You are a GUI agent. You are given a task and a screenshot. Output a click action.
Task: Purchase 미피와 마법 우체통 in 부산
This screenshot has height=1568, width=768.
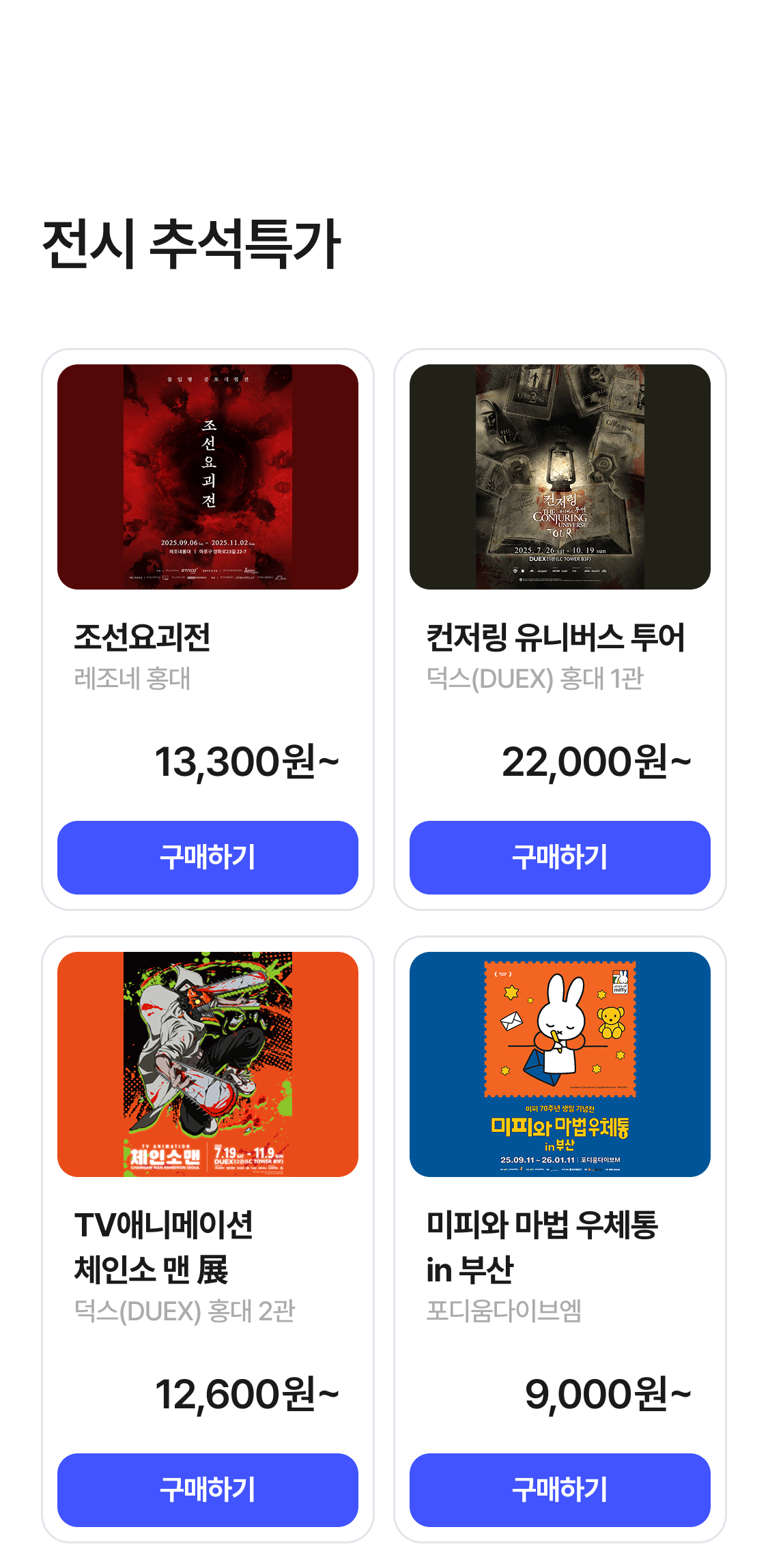(560, 1490)
